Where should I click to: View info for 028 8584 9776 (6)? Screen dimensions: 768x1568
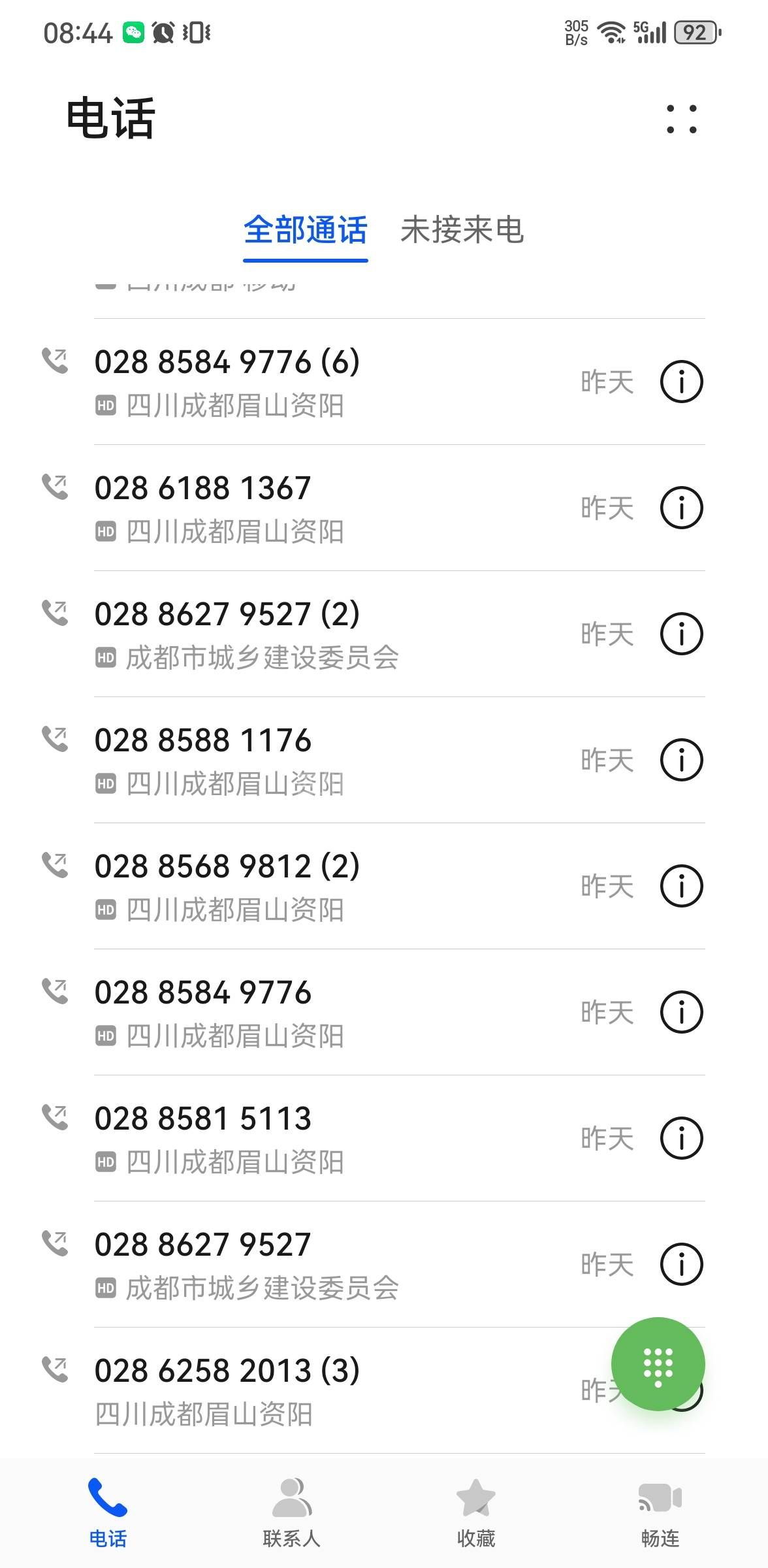[x=681, y=382]
